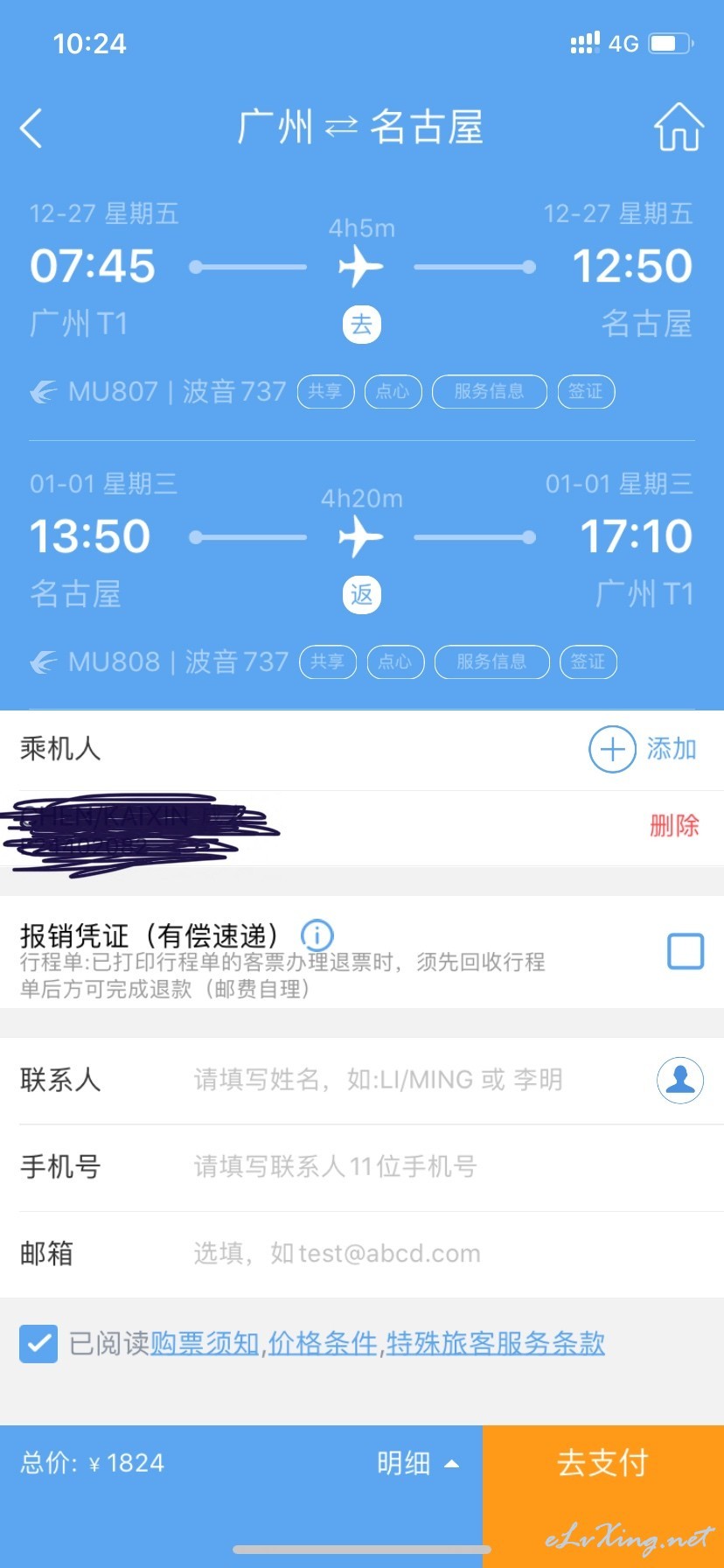The width and height of the screenshot is (724, 1568).
Task: Open the 特殊旅客服务条款 link
Action: pos(496,1343)
